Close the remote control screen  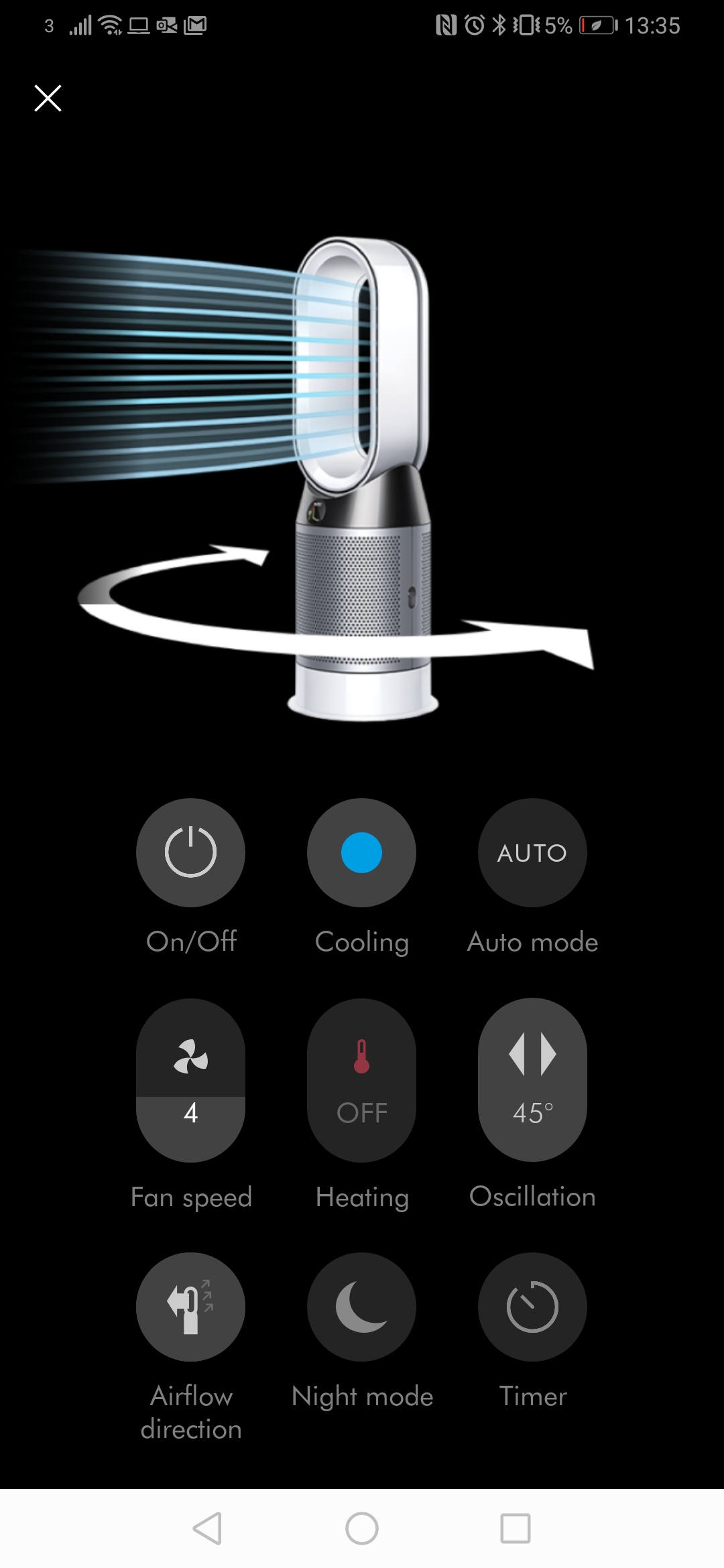click(48, 99)
